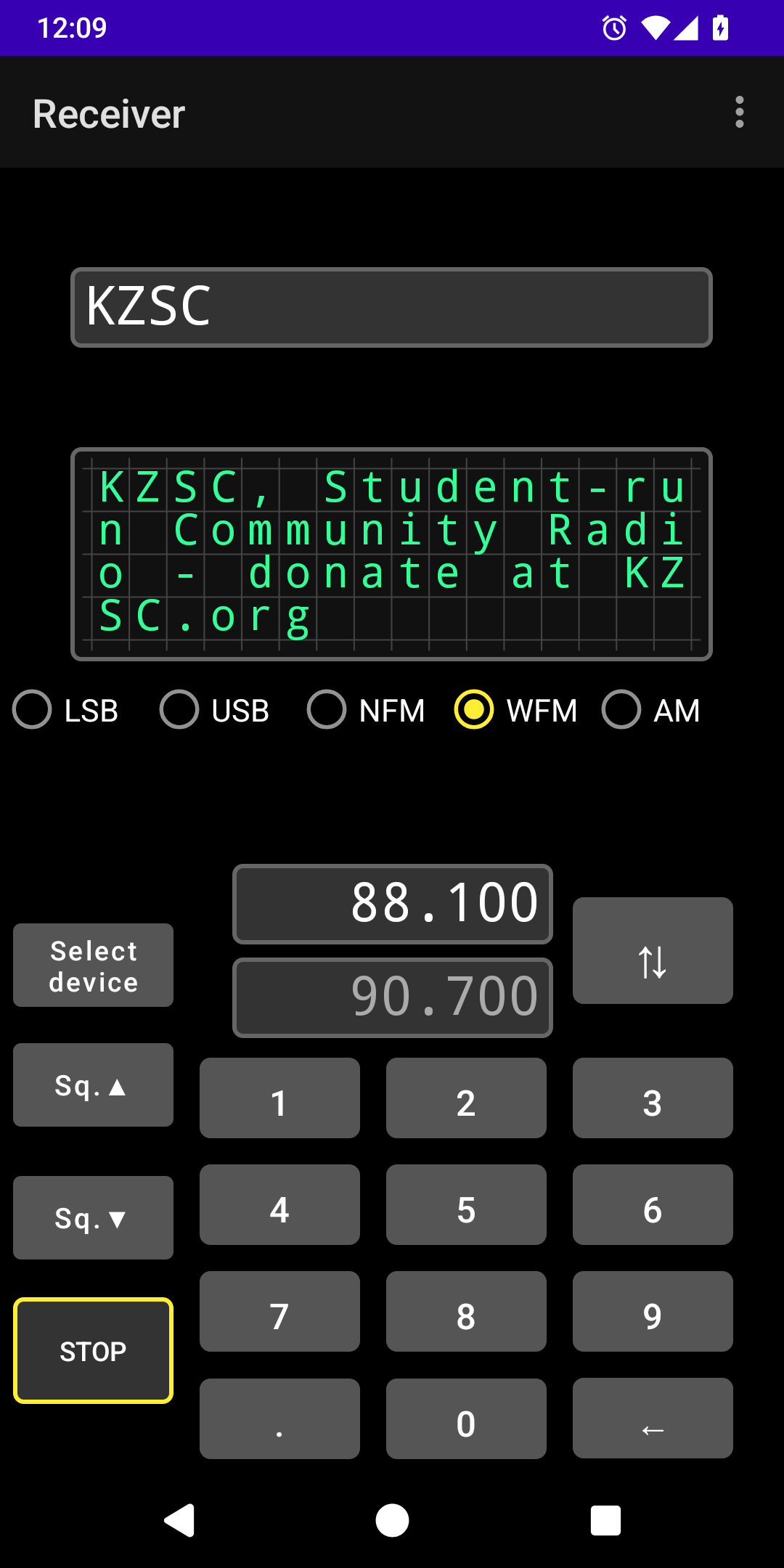
Task: Select AM modulation
Action: pyautogui.click(x=651, y=710)
